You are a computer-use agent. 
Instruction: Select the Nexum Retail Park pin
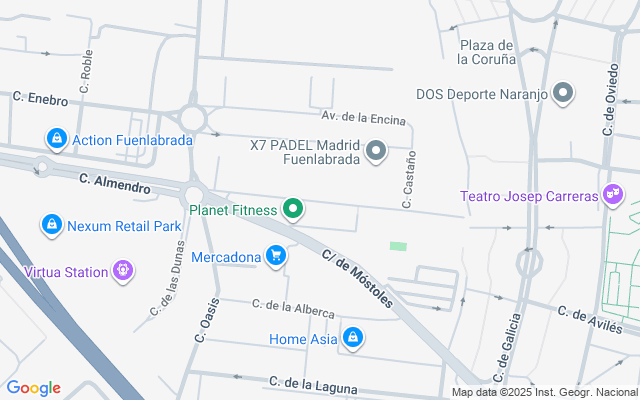[x=51, y=225]
